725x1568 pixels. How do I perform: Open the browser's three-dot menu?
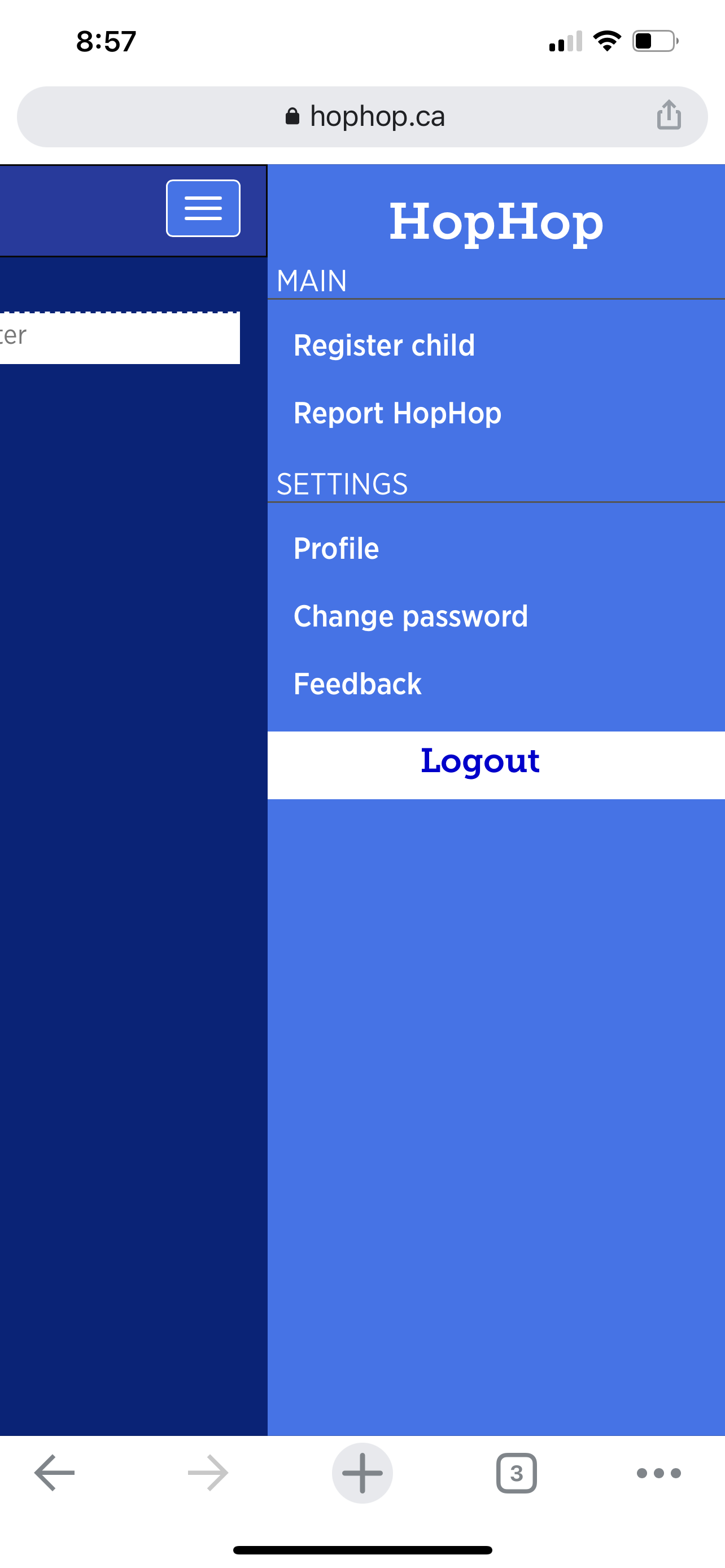[658, 1473]
